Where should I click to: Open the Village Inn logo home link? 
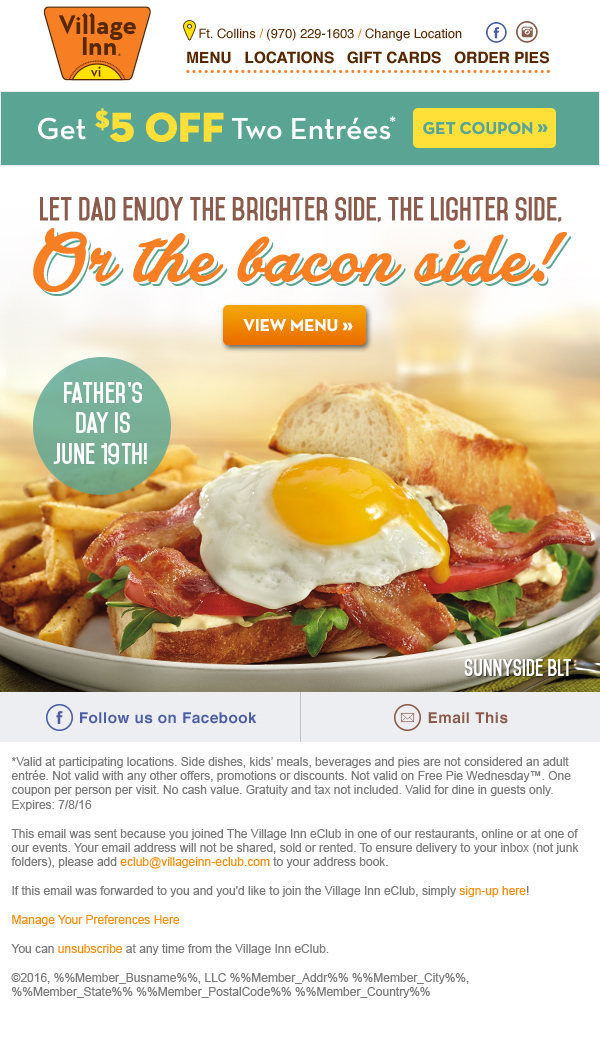[97, 43]
